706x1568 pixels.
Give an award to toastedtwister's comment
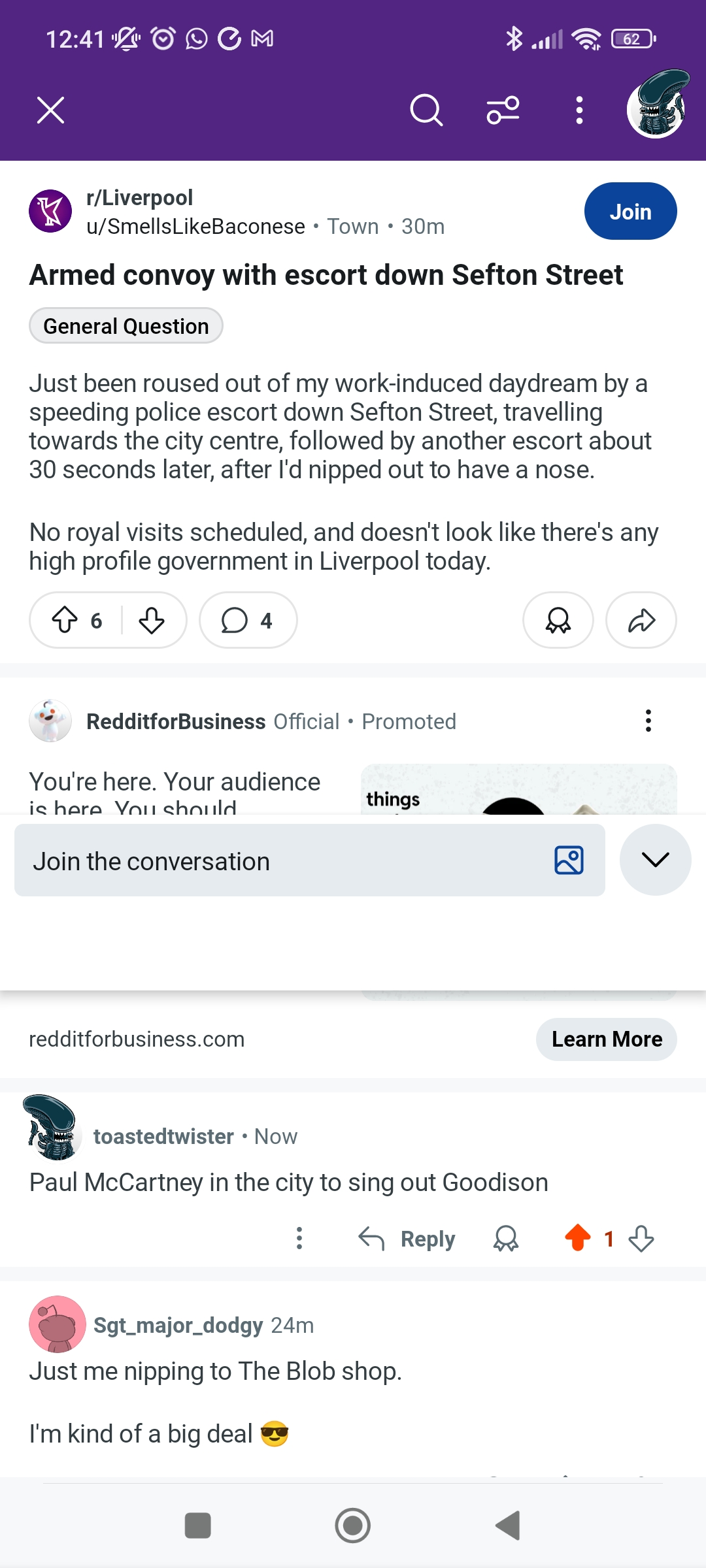506,1238
